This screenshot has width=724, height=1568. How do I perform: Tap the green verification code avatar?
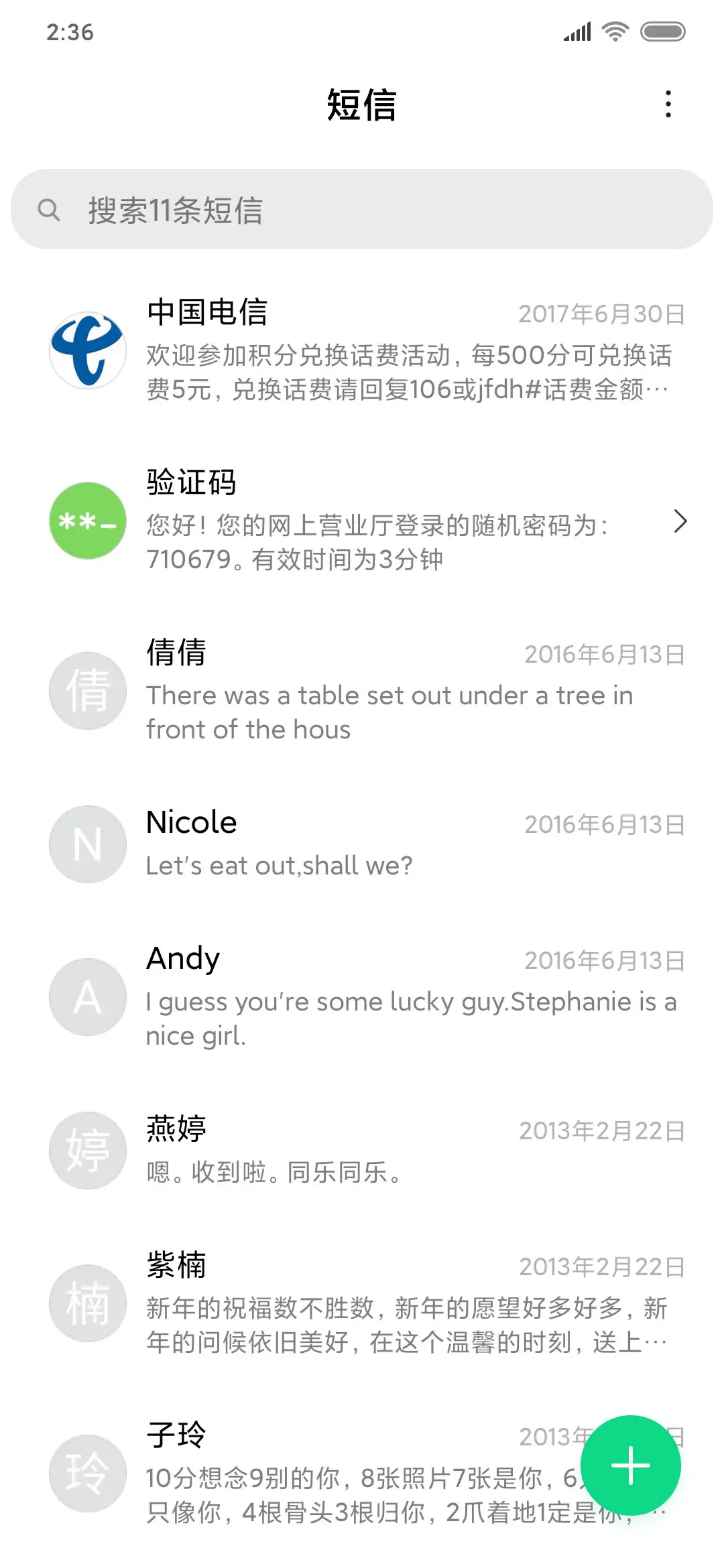coord(87,521)
